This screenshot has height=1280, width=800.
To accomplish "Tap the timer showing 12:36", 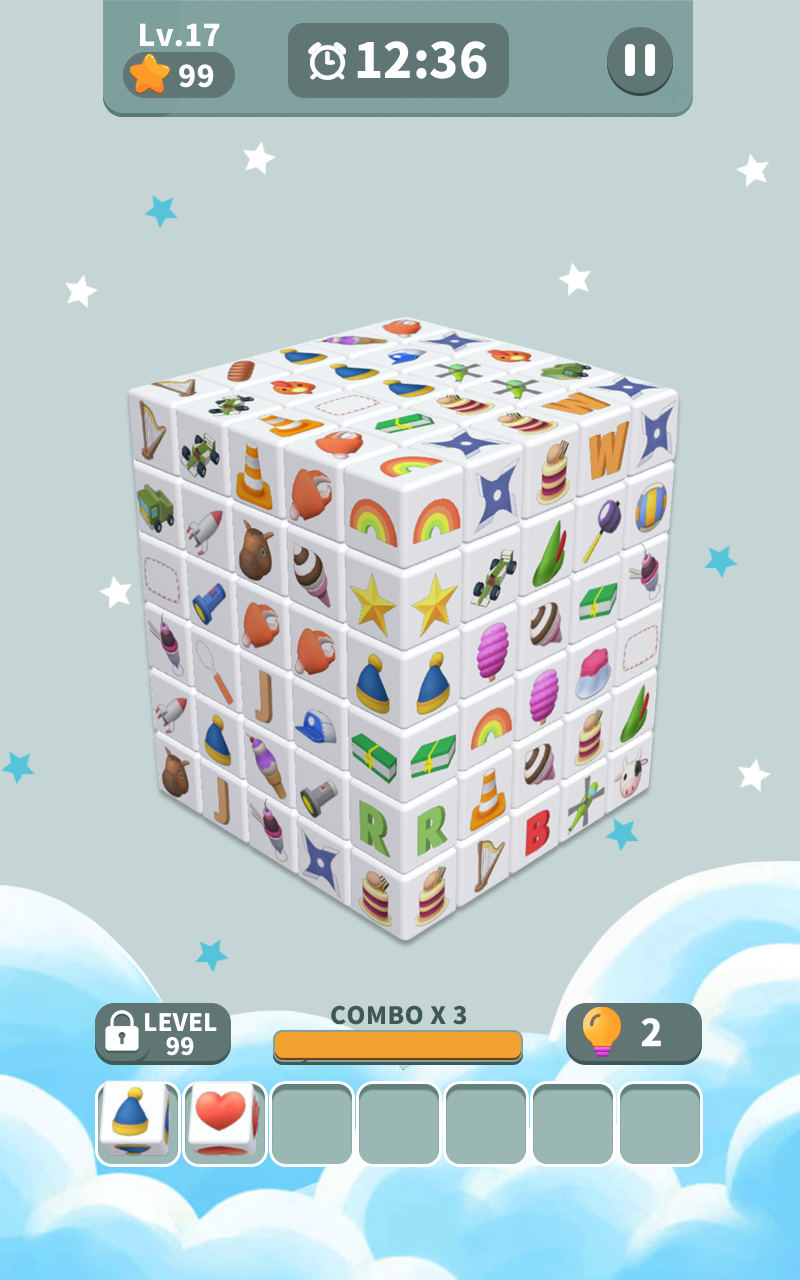I will click(398, 60).
